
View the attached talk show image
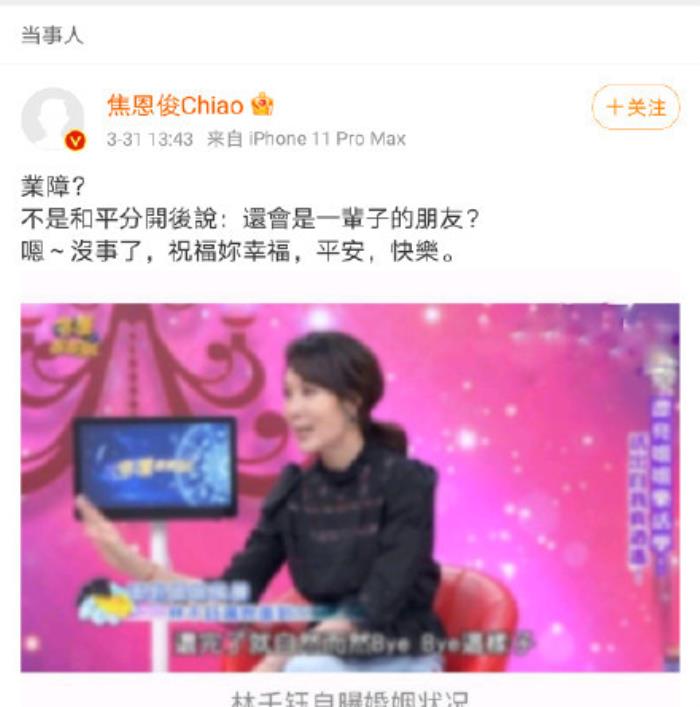[350, 487]
